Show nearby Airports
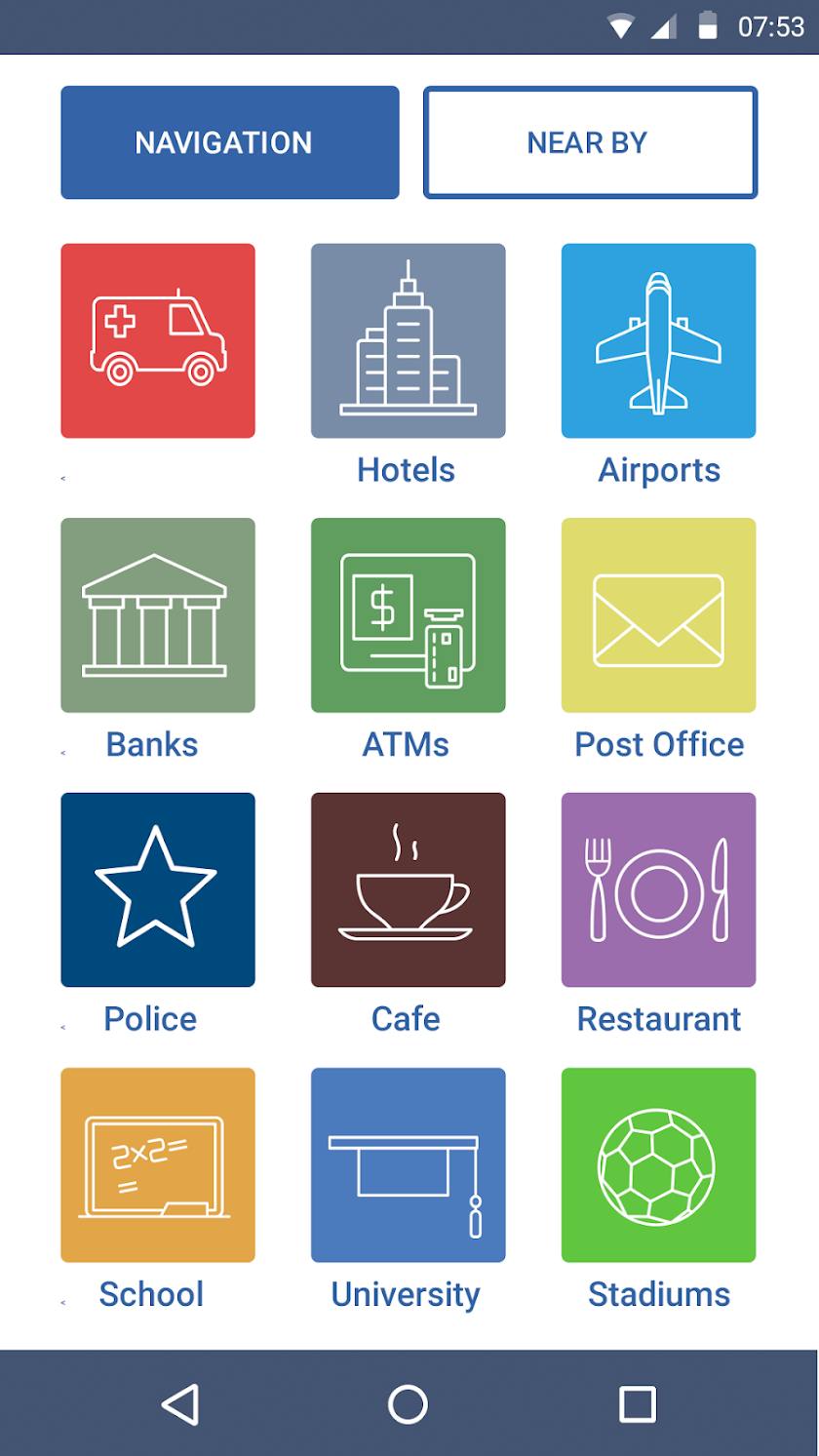This screenshot has width=819, height=1456. tap(658, 340)
